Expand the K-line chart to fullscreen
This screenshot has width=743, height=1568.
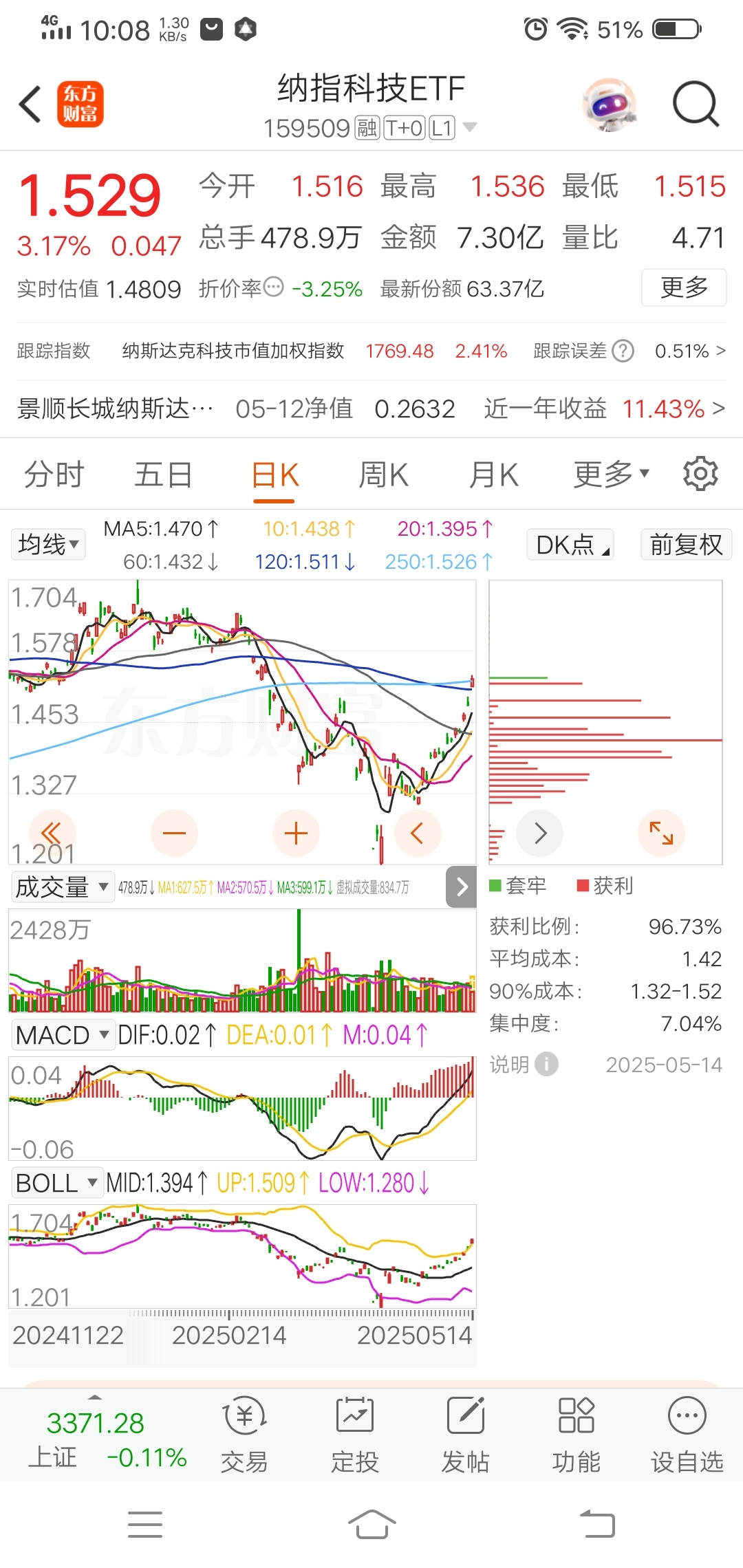click(660, 833)
